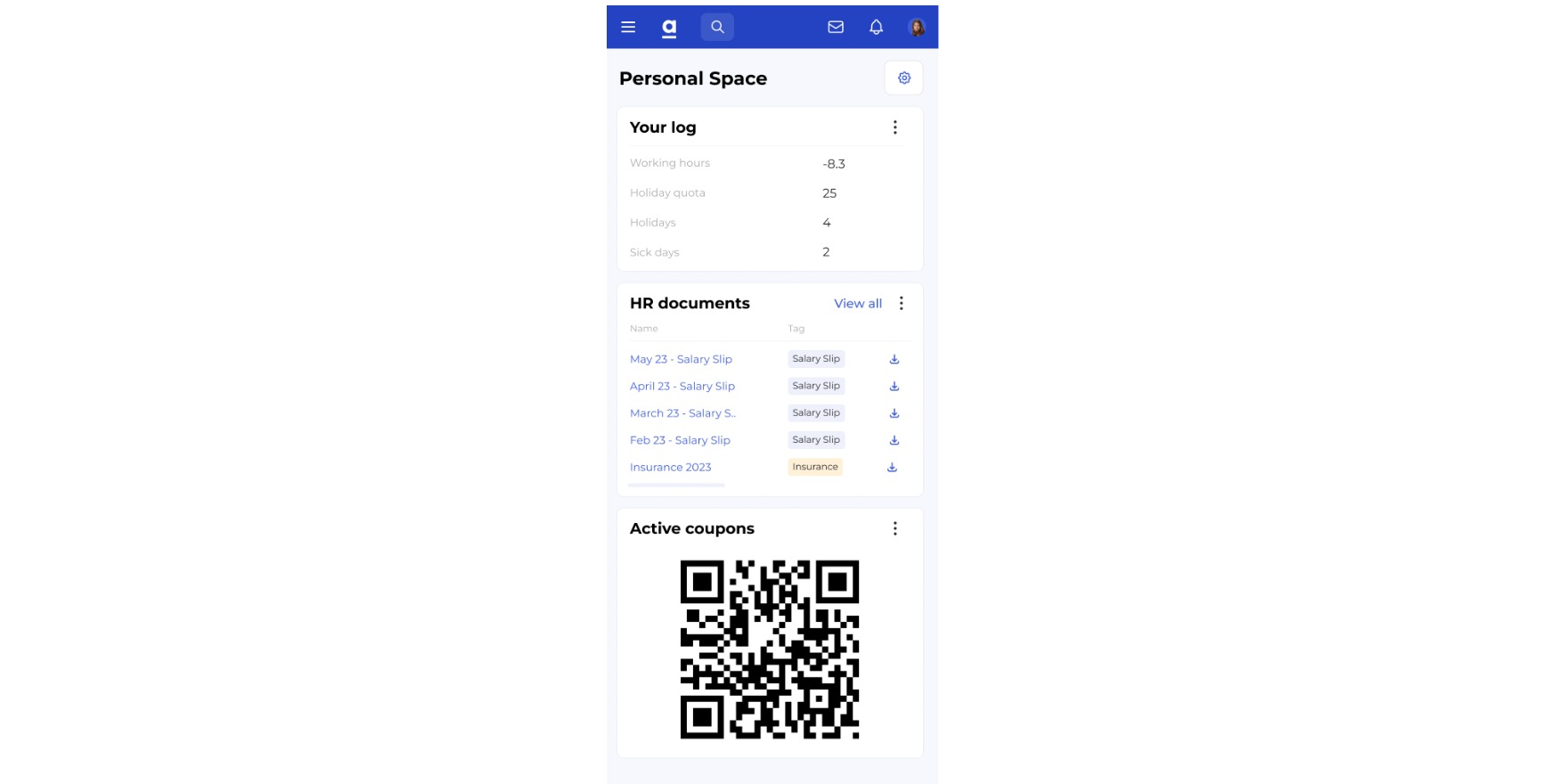Open the messages envelope icon

tap(836, 27)
